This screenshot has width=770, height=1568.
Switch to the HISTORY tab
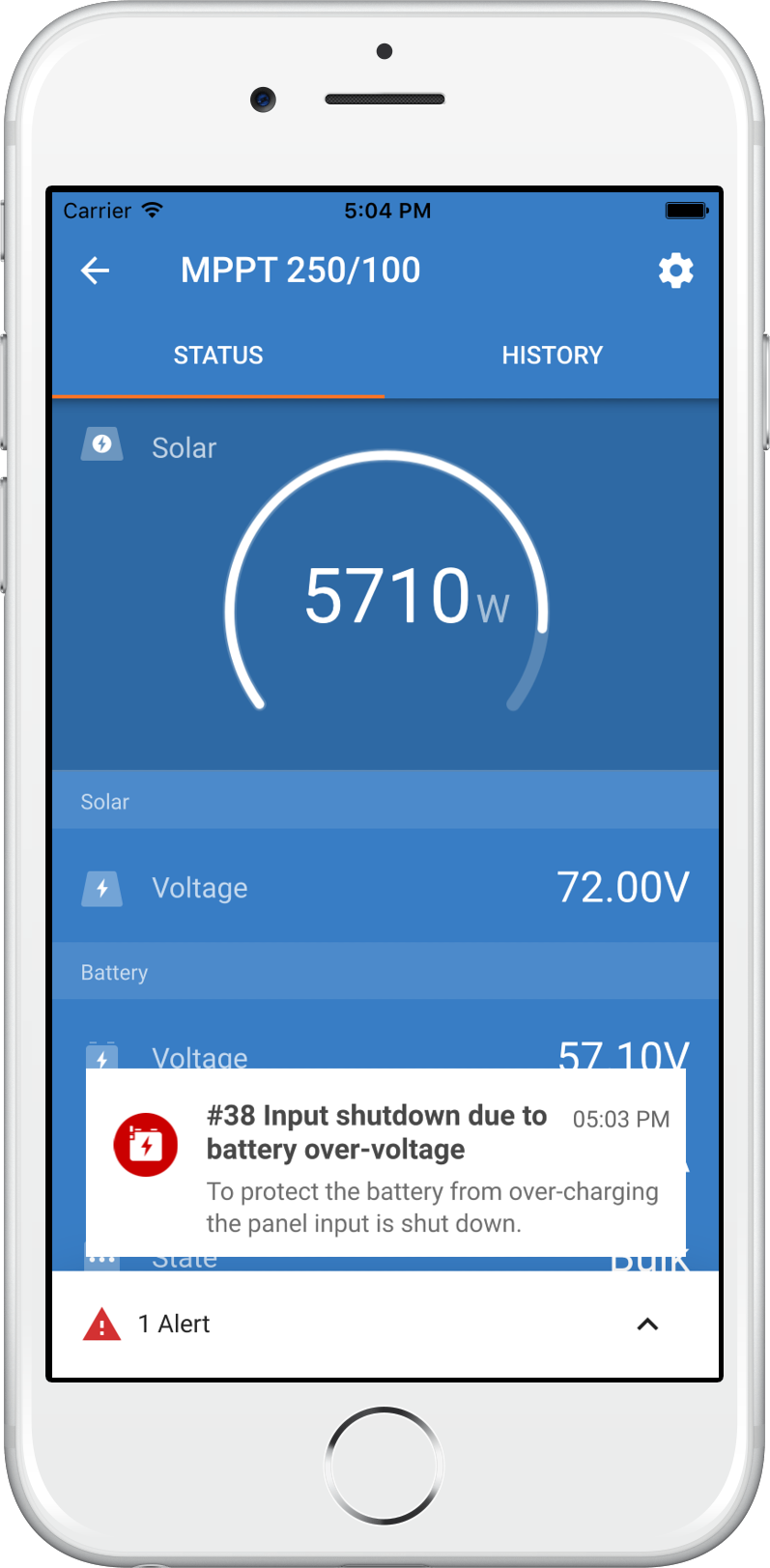[552, 356]
